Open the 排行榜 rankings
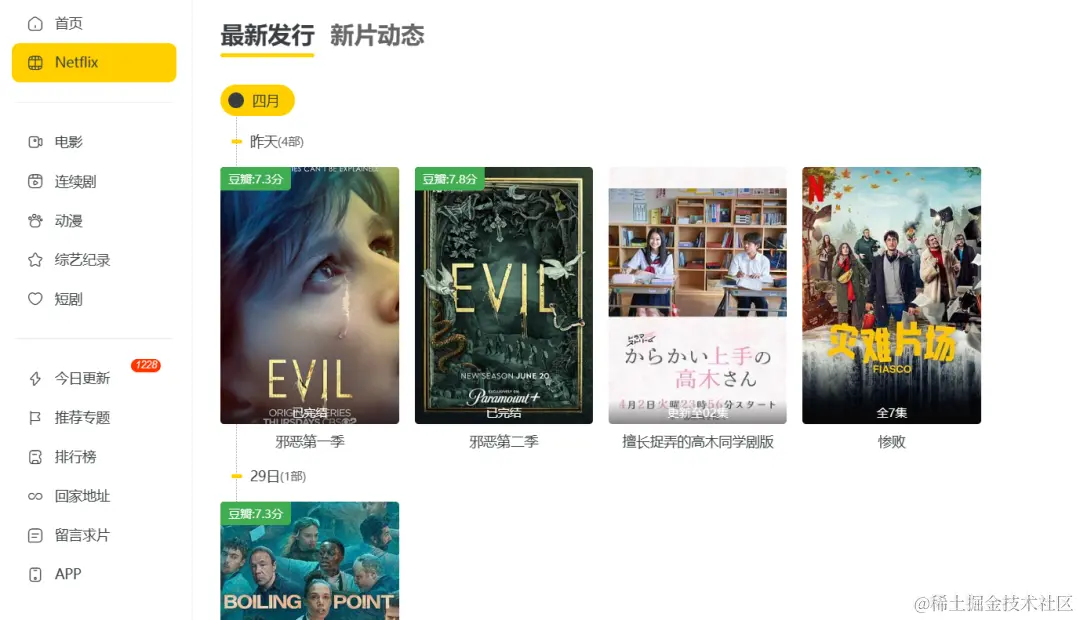Image resolution: width=1080 pixels, height=620 pixels. (75, 456)
